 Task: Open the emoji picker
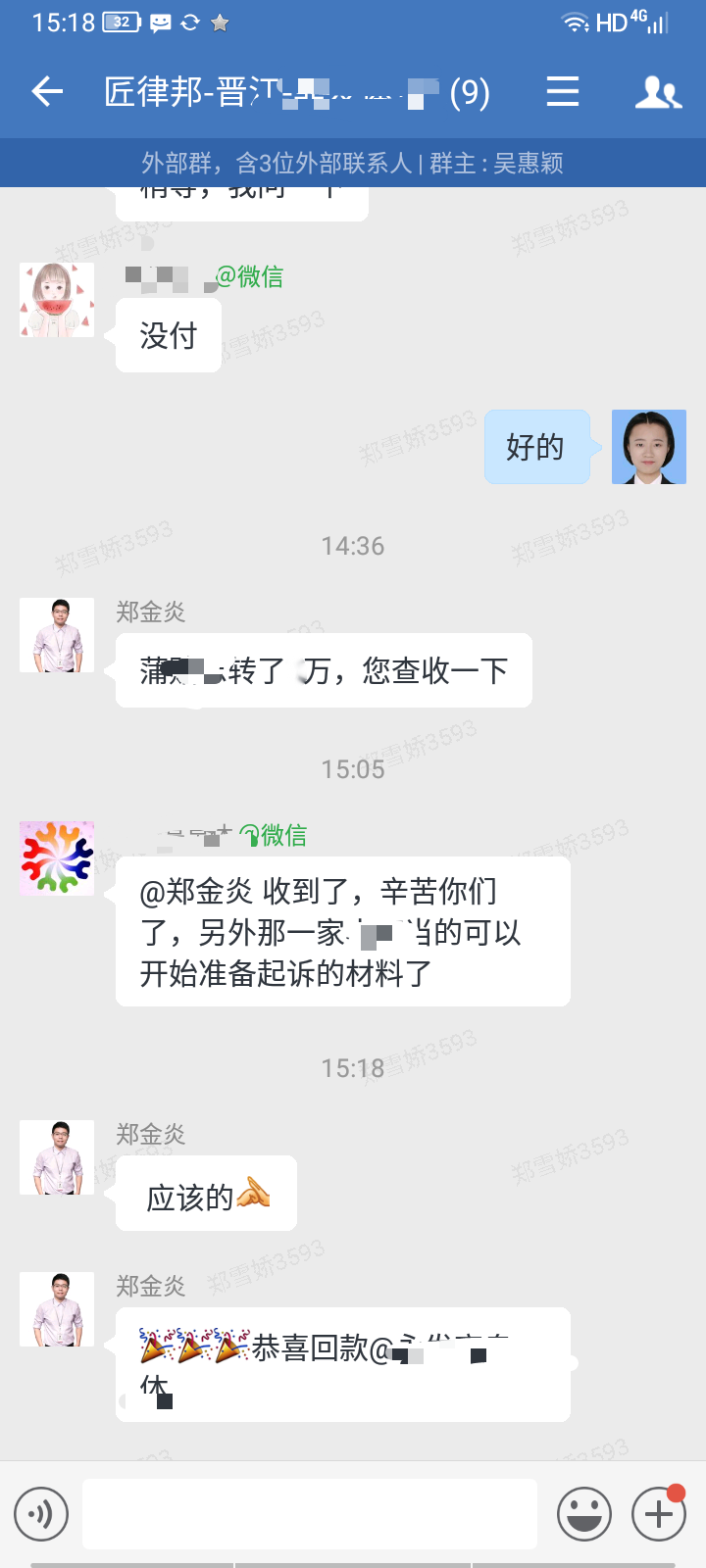pyautogui.click(x=584, y=1514)
